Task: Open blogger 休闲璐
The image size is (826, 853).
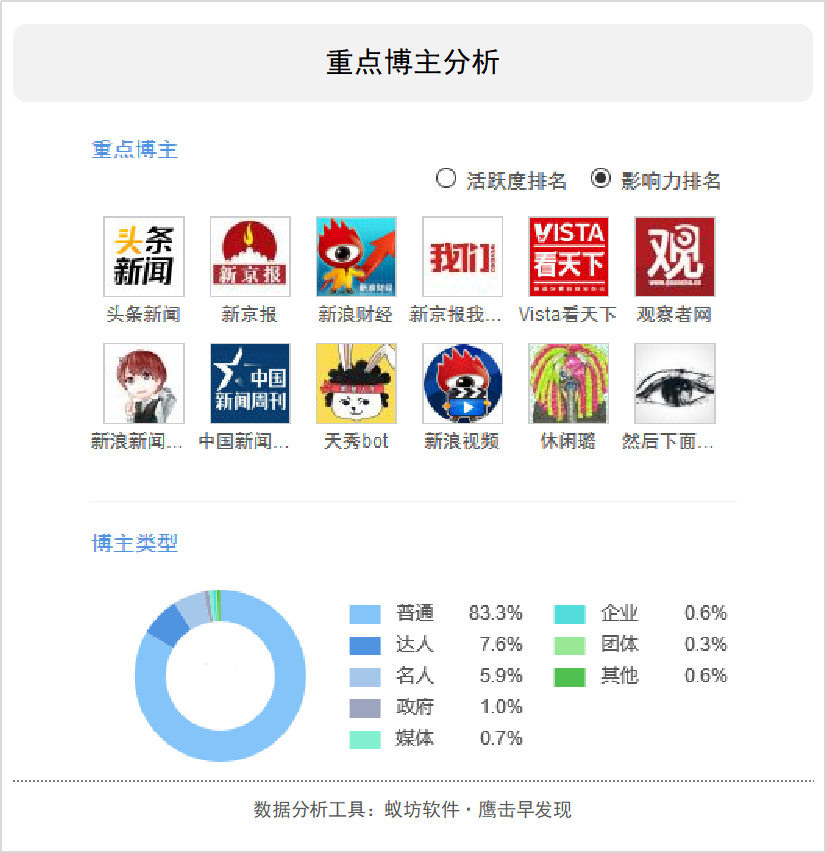Action: point(568,384)
